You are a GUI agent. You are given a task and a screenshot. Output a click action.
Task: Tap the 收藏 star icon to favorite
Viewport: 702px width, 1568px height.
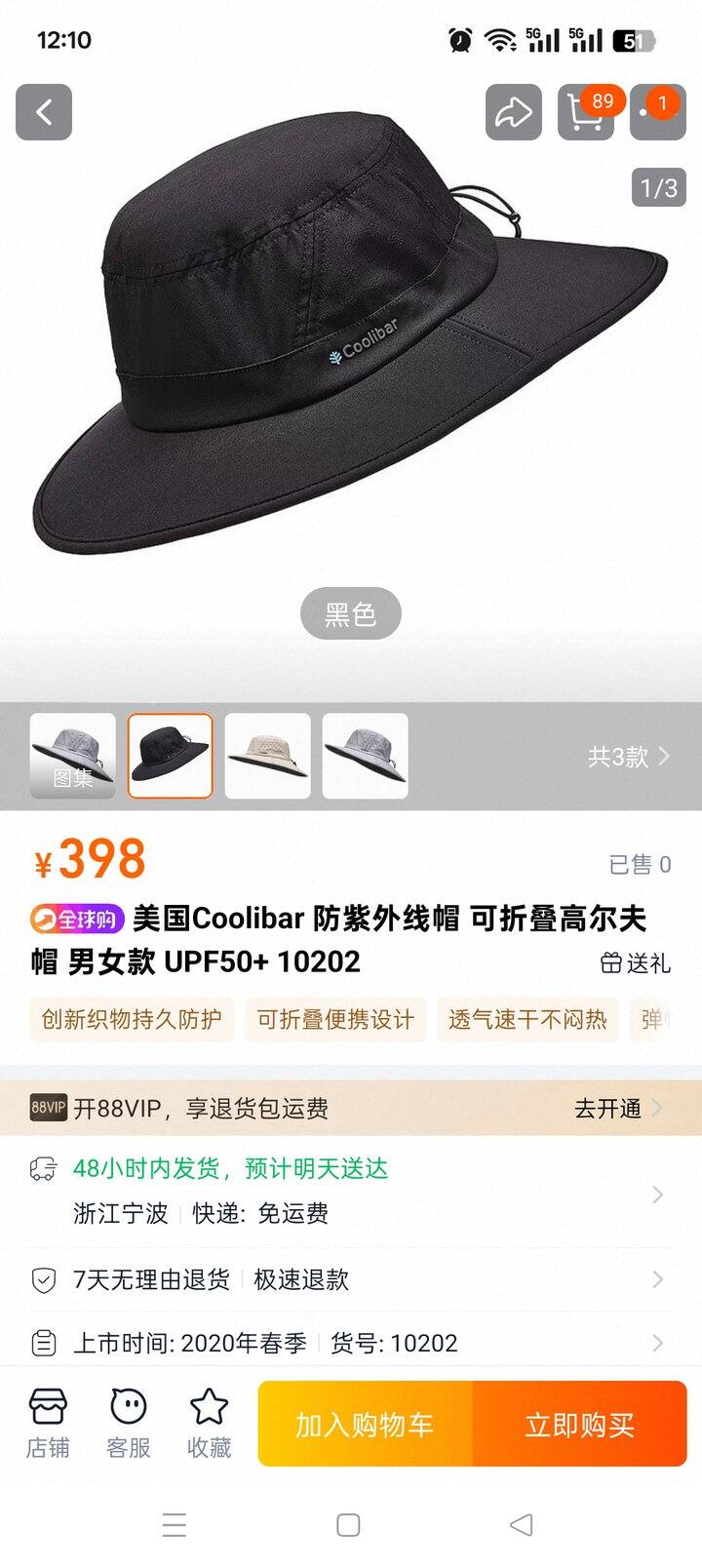[x=209, y=1423]
